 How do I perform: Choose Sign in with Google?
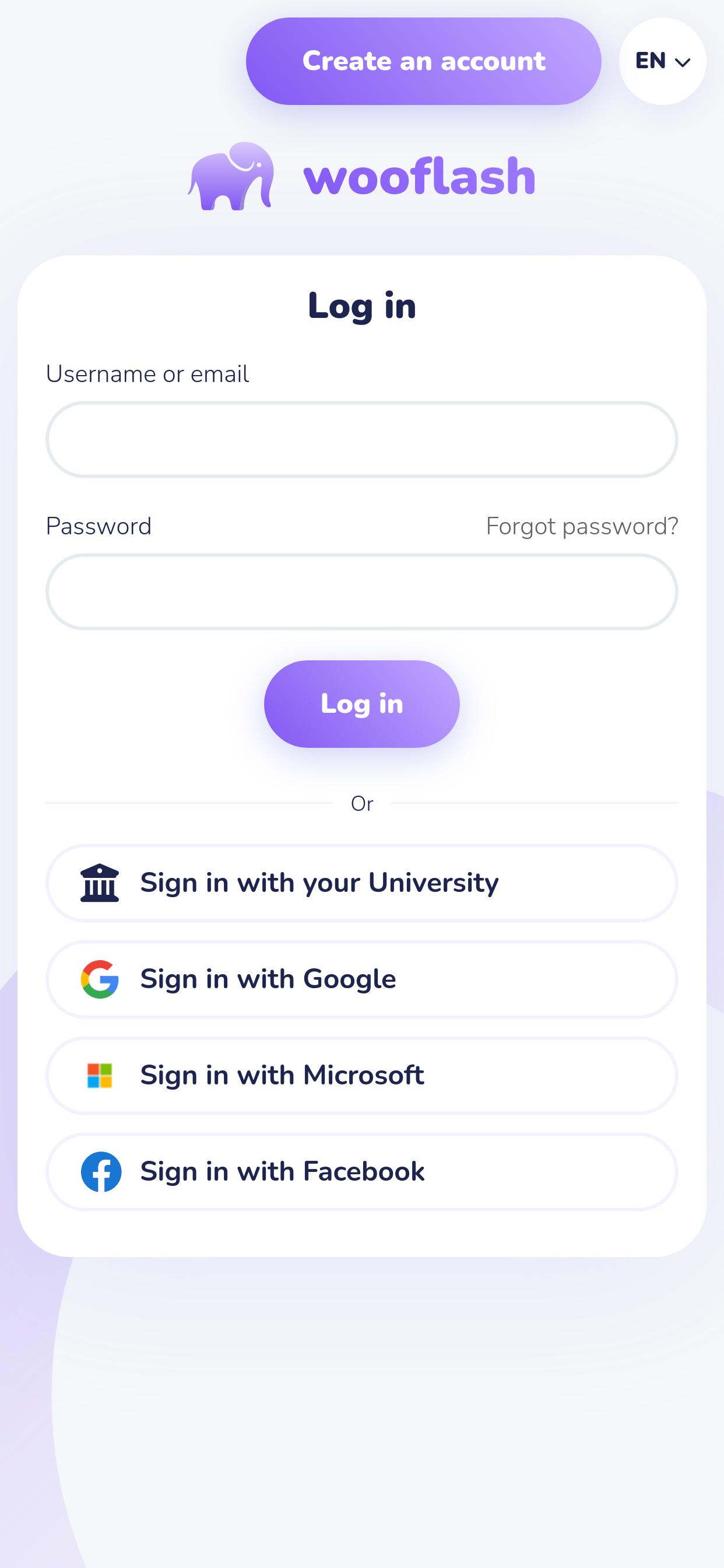pyautogui.click(x=361, y=979)
